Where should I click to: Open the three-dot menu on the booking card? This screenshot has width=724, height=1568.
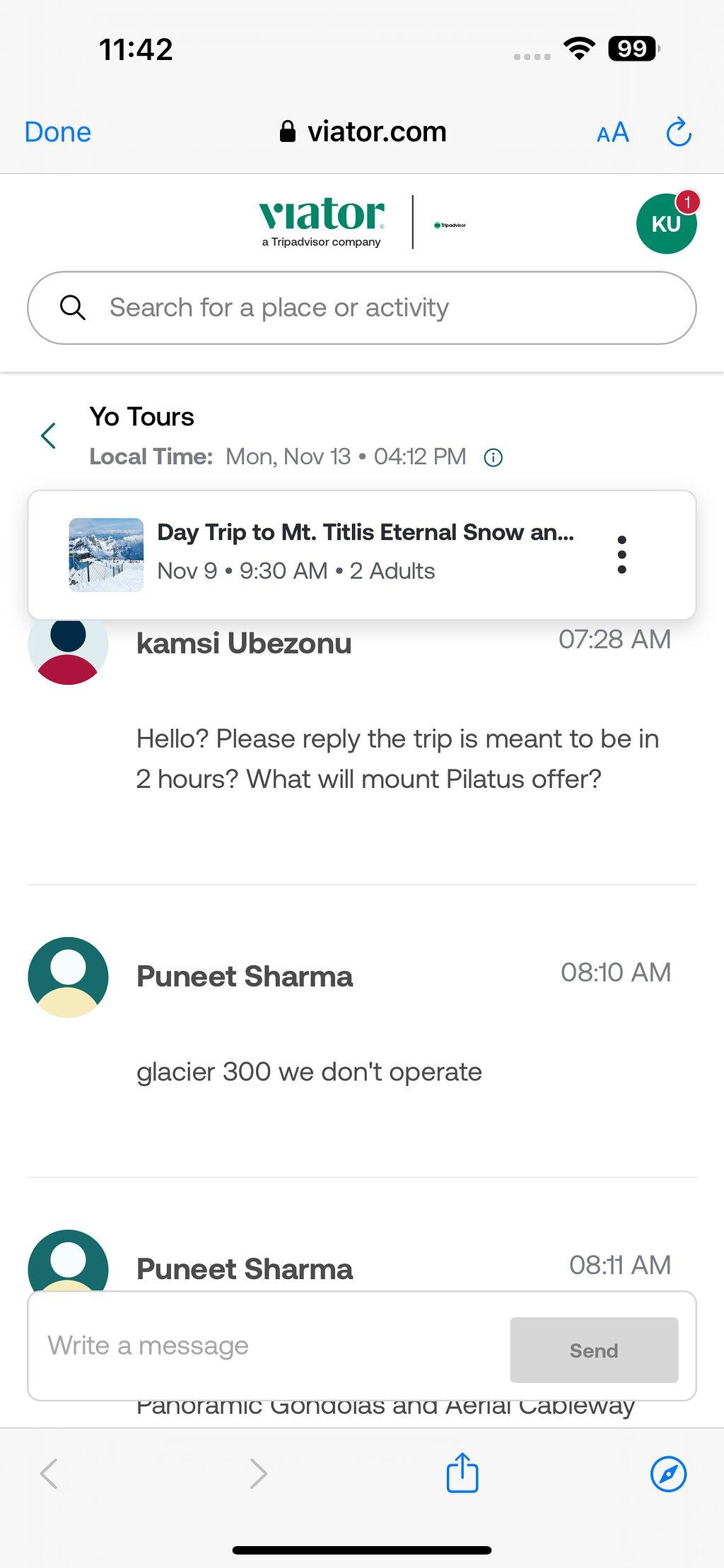[x=621, y=555]
